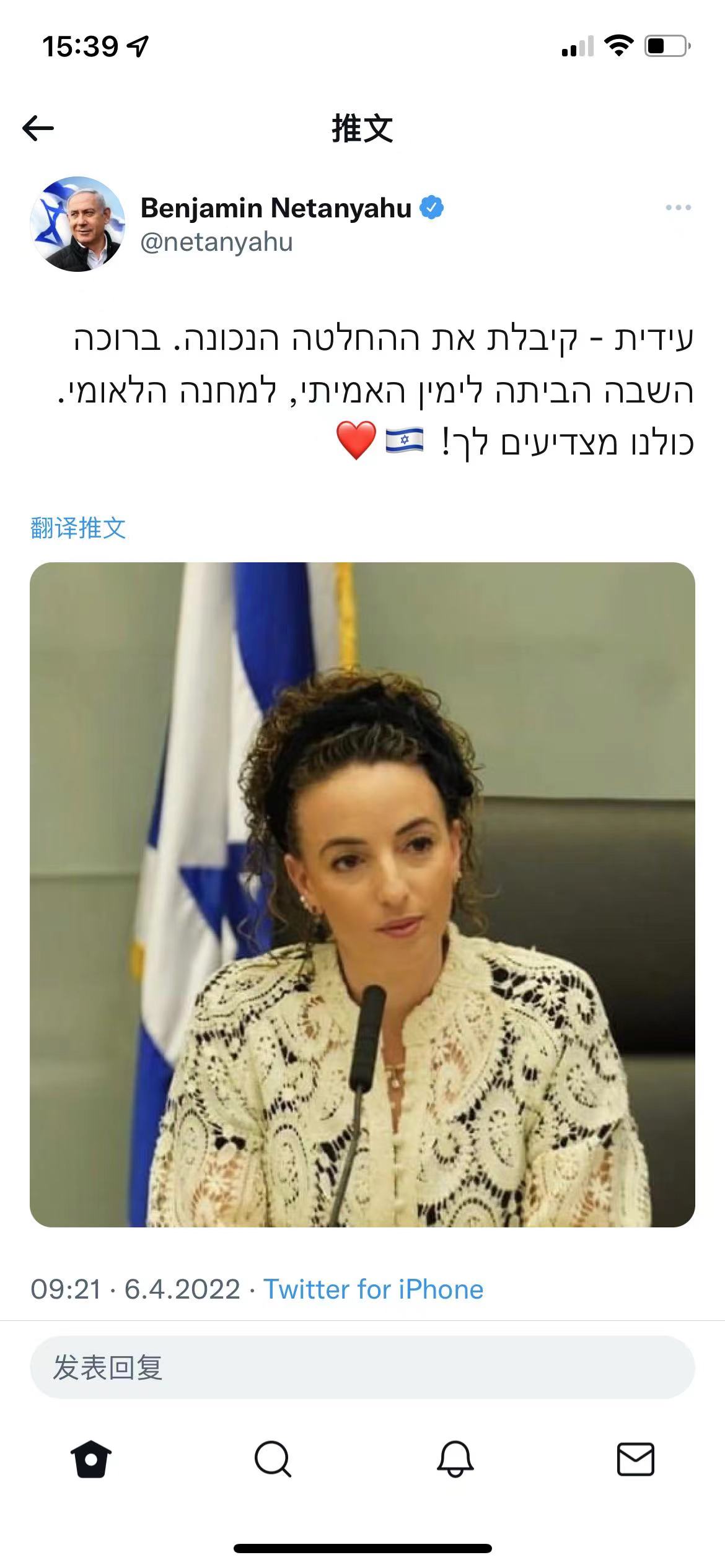This screenshot has height=1568, width=725.
Task: Open the Messages envelope tab
Action: (636, 1460)
